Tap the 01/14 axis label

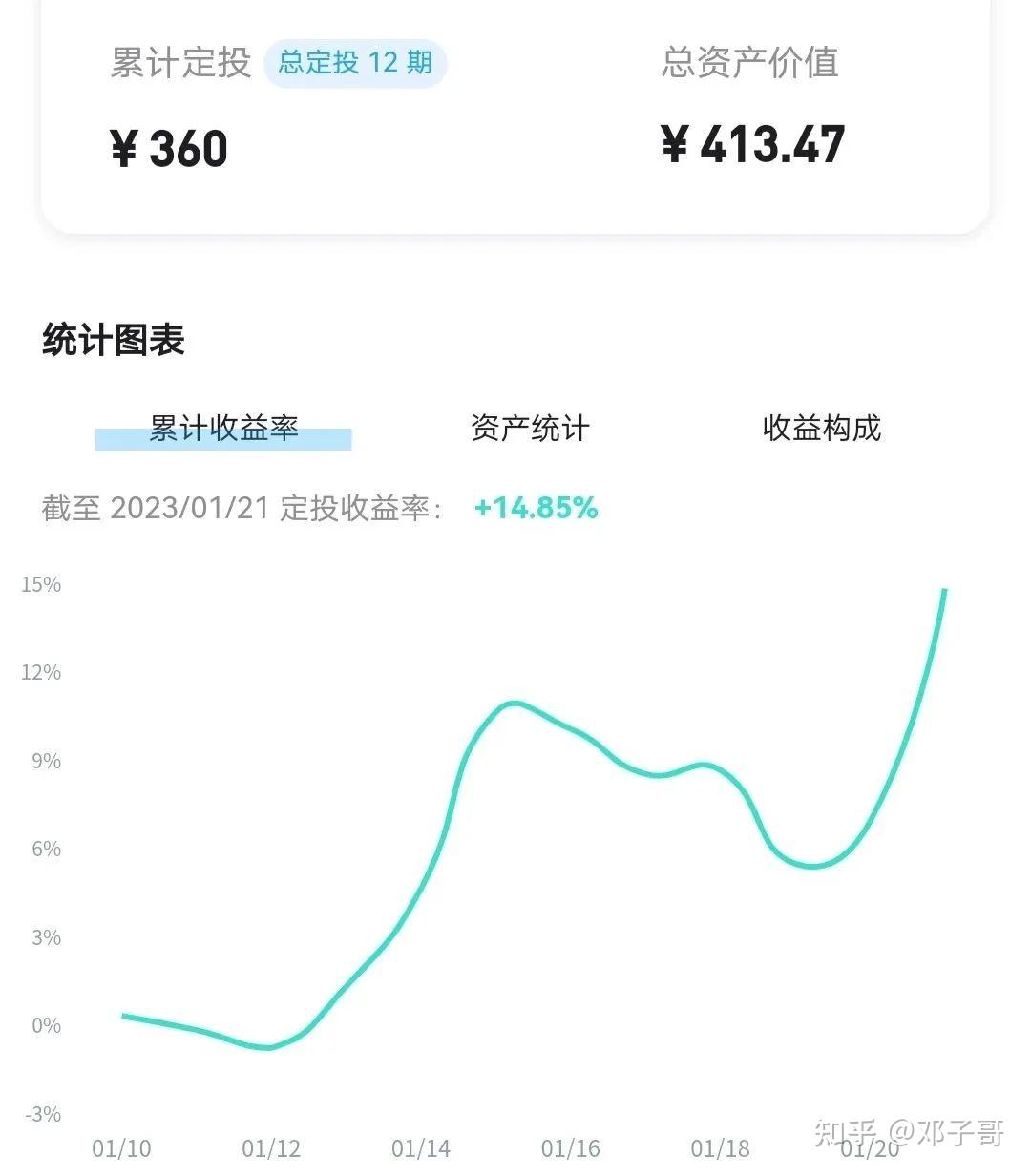pos(422,1149)
